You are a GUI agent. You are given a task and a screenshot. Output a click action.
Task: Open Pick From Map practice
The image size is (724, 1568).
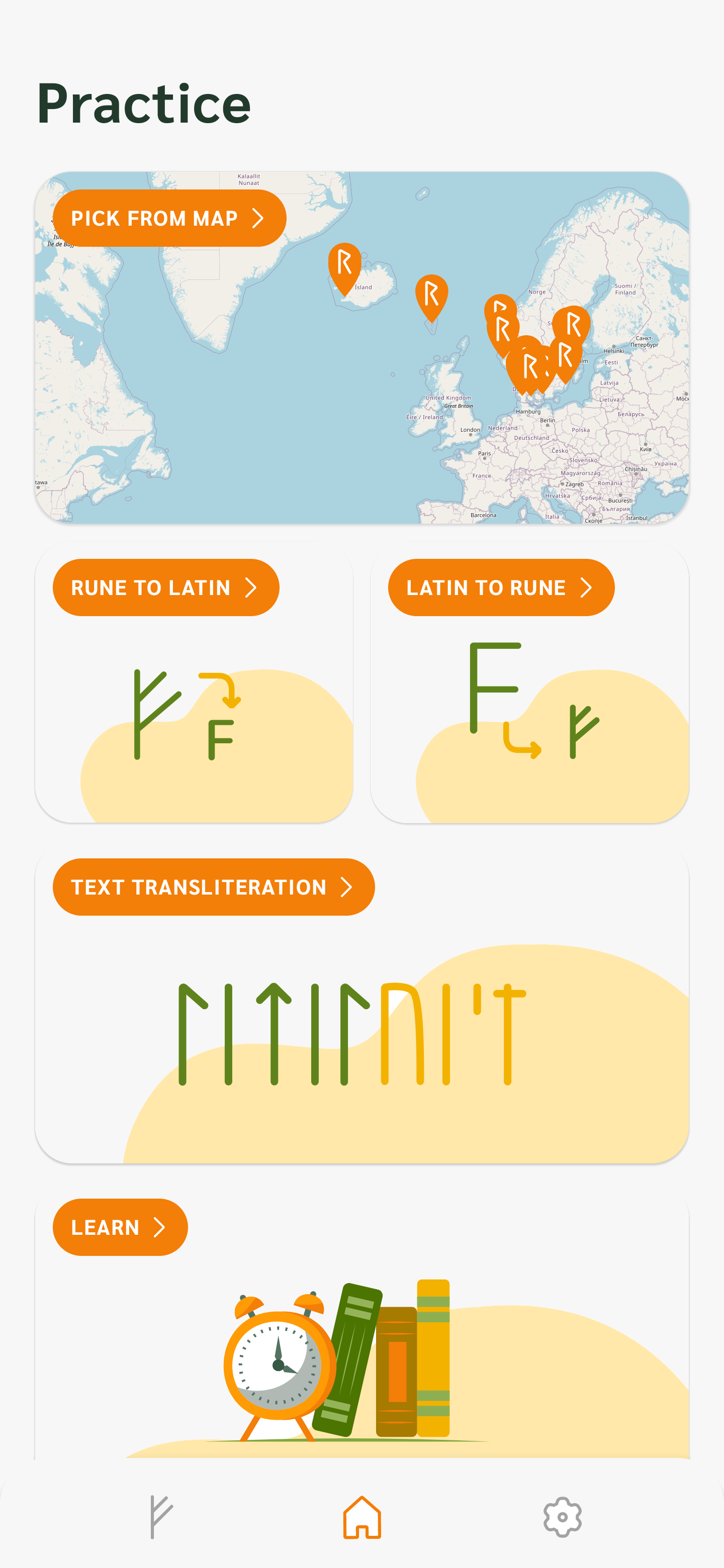[x=168, y=218]
